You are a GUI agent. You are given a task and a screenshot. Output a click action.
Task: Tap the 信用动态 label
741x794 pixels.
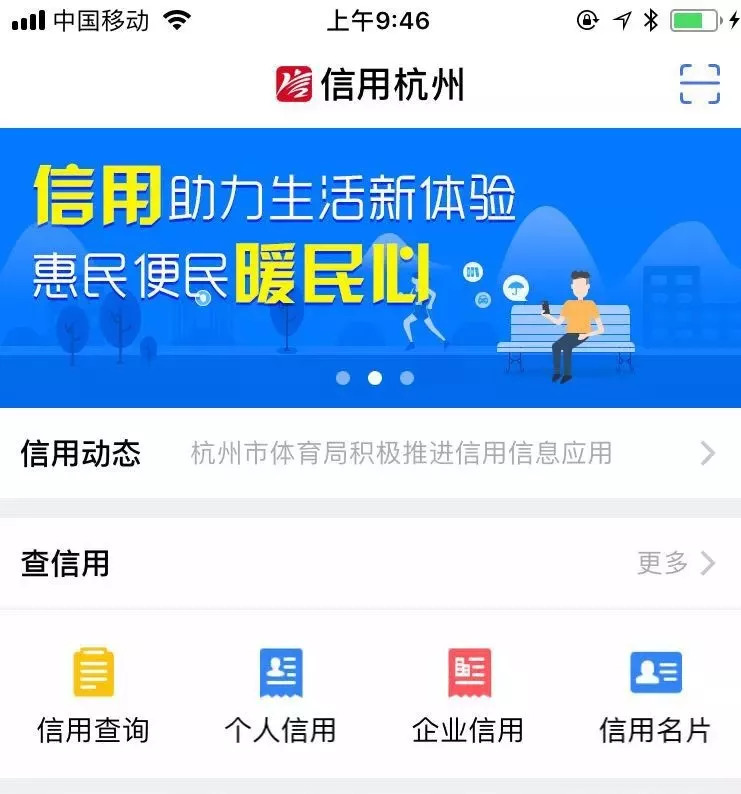point(80,452)
